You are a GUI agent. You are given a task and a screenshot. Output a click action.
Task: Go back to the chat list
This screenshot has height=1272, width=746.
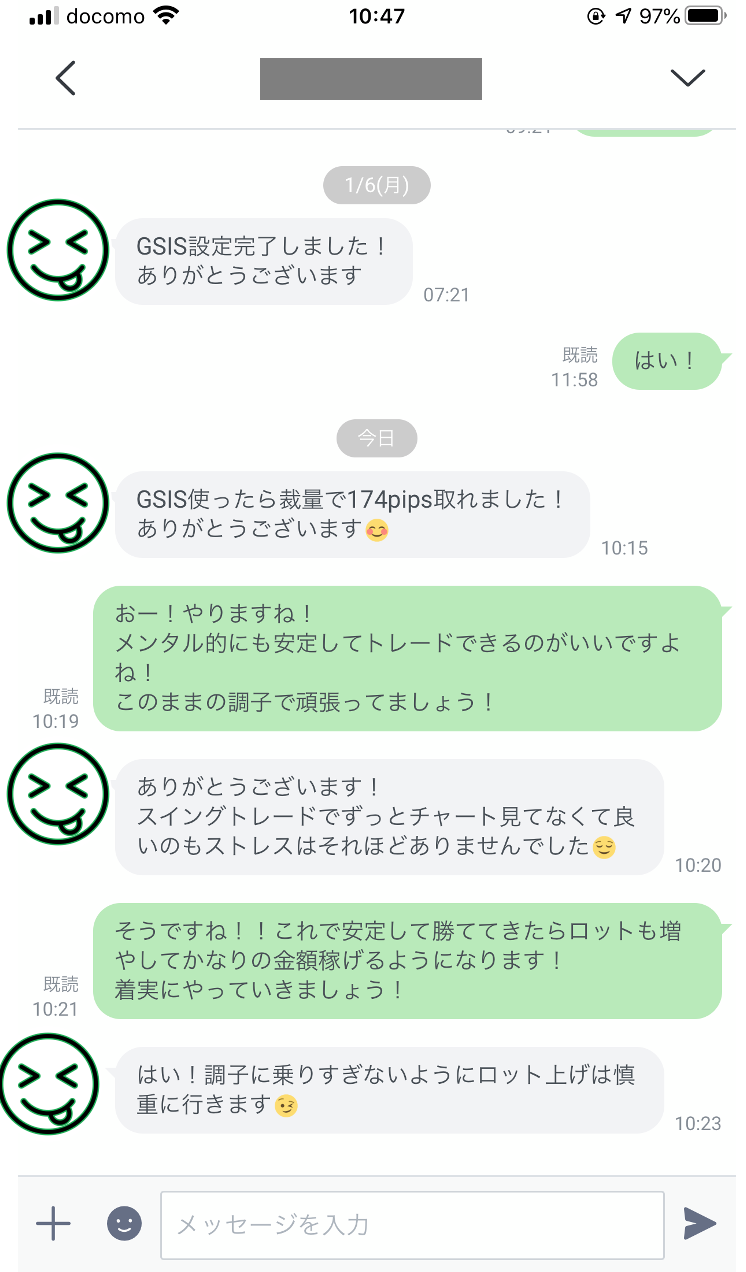[x=65, y=78]
